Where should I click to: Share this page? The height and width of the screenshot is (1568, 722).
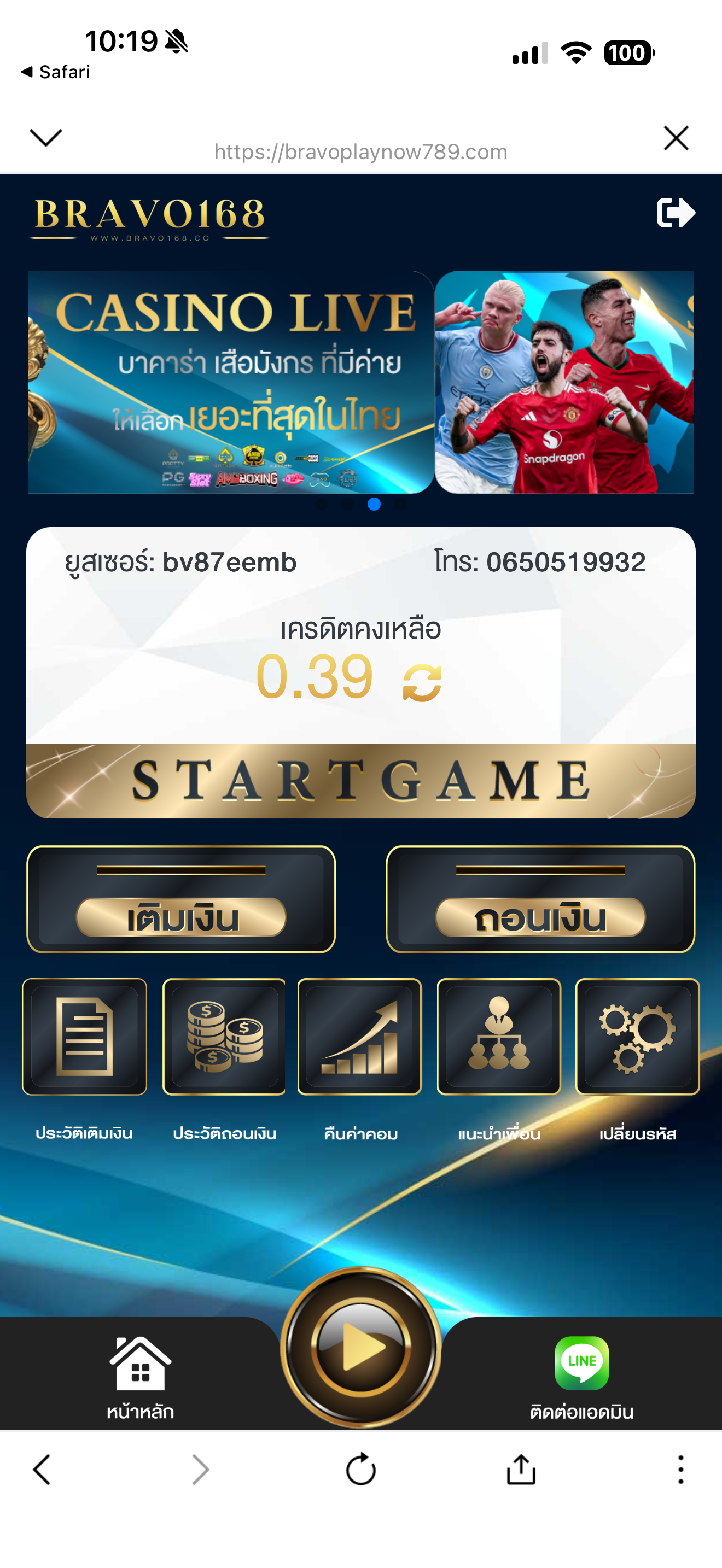click(x=521, y=1470)
